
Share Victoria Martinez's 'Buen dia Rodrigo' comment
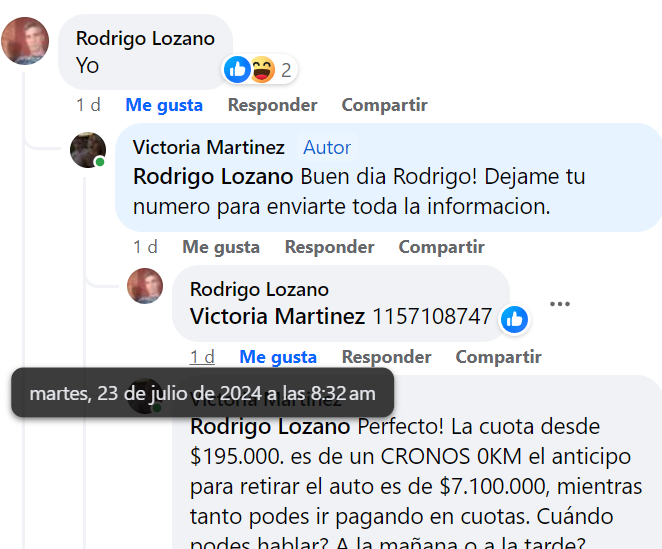pyautogui.click(x=441, y=247)
